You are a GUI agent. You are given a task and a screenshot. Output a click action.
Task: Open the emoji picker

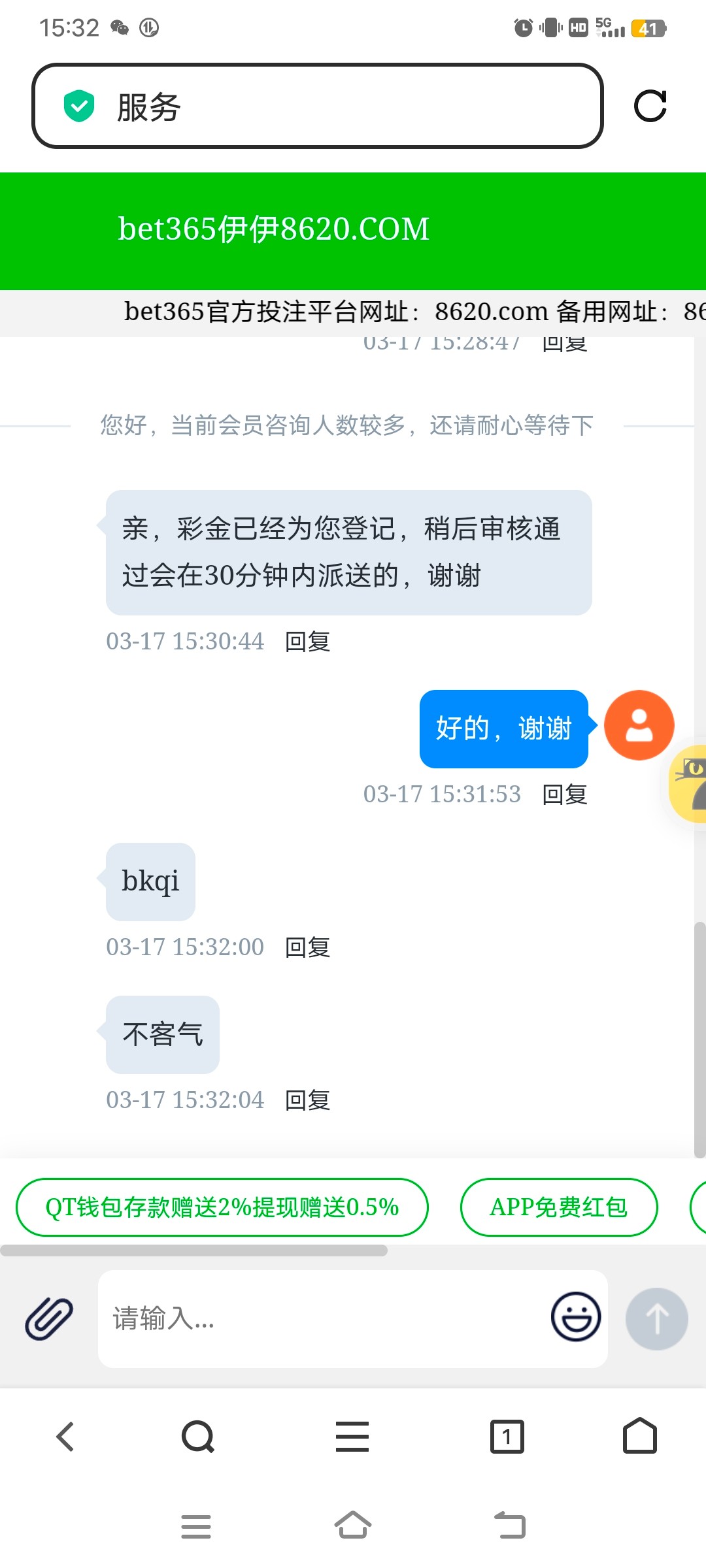(x=576, y=1316)
